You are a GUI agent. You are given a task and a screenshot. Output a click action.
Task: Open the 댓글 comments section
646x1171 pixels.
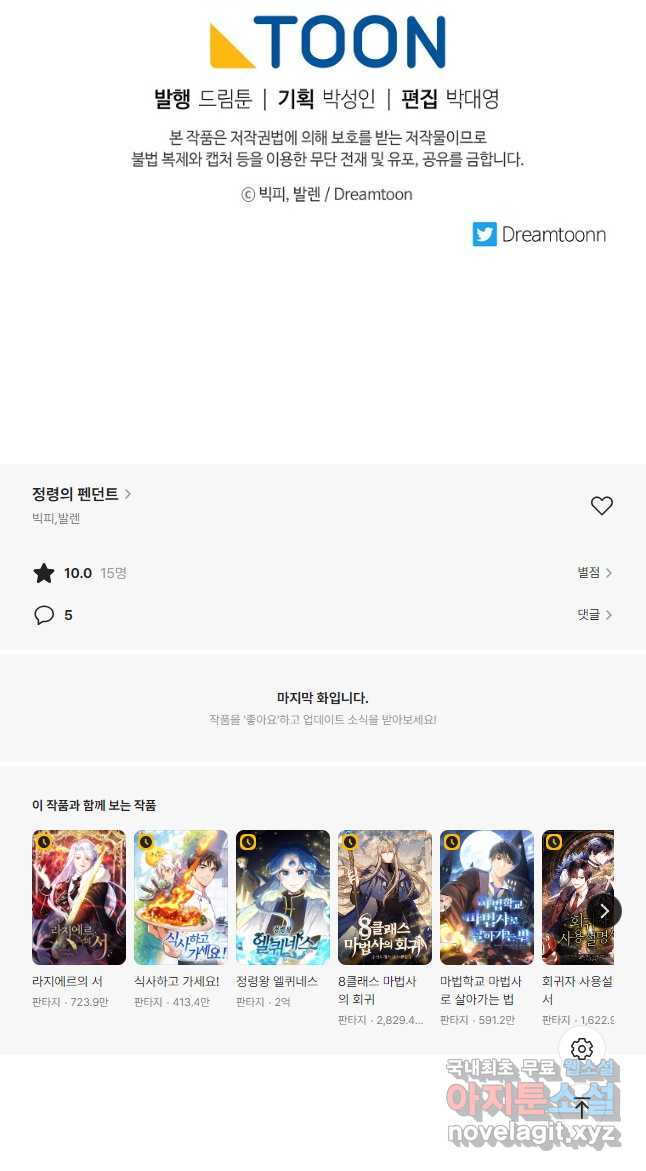pos(594,615)
